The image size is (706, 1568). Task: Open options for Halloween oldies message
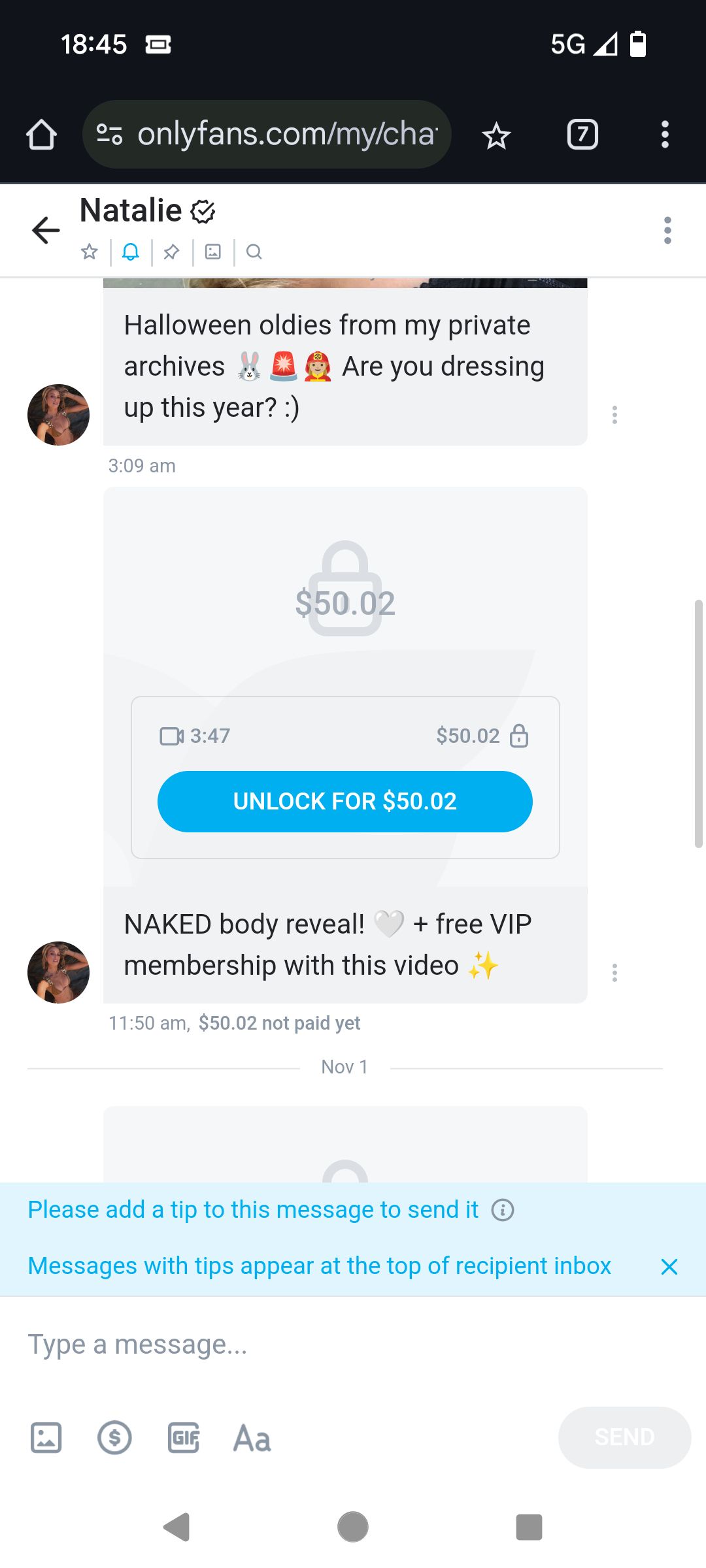tap(614, 415)
